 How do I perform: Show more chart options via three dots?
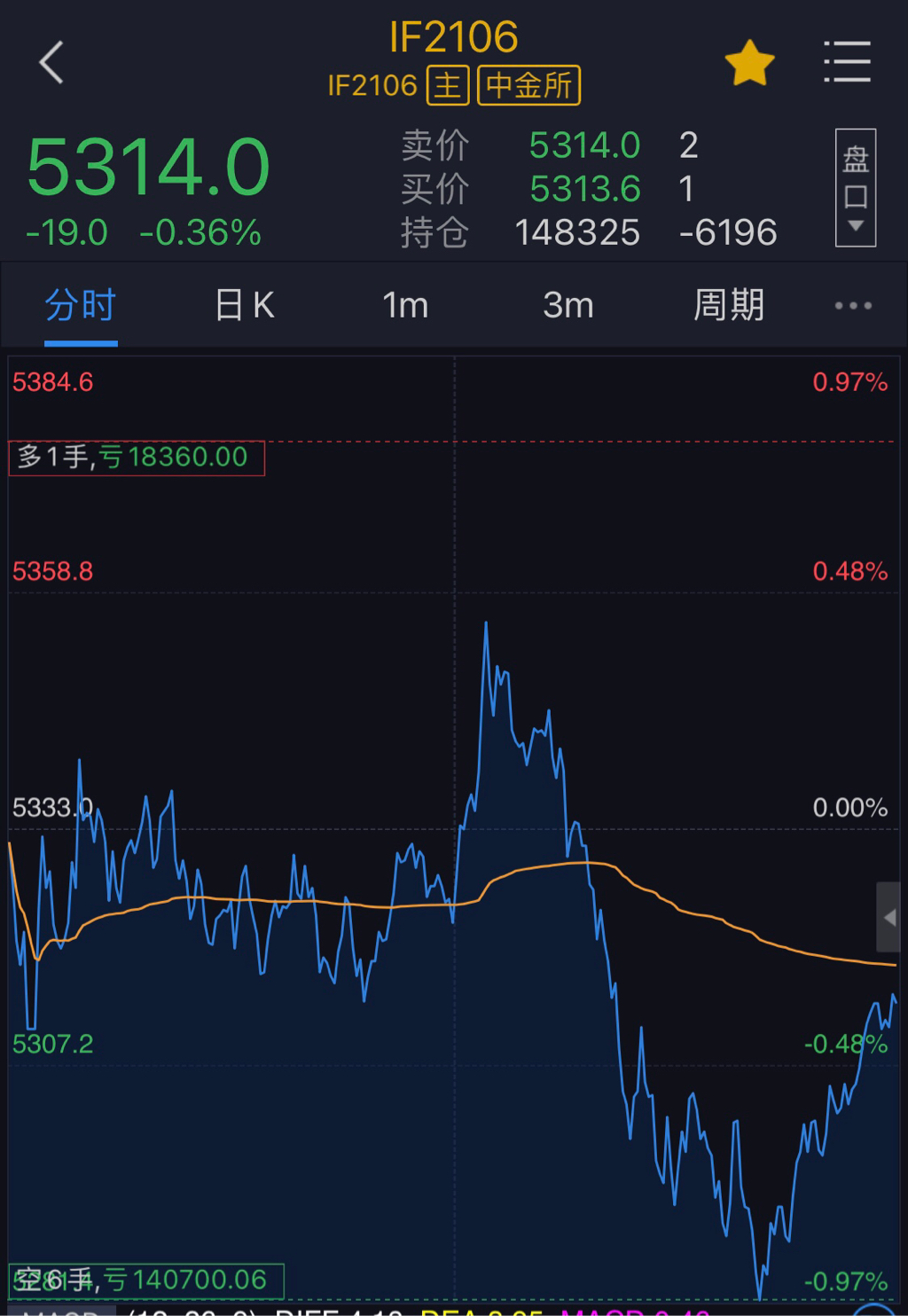[853, 306]
